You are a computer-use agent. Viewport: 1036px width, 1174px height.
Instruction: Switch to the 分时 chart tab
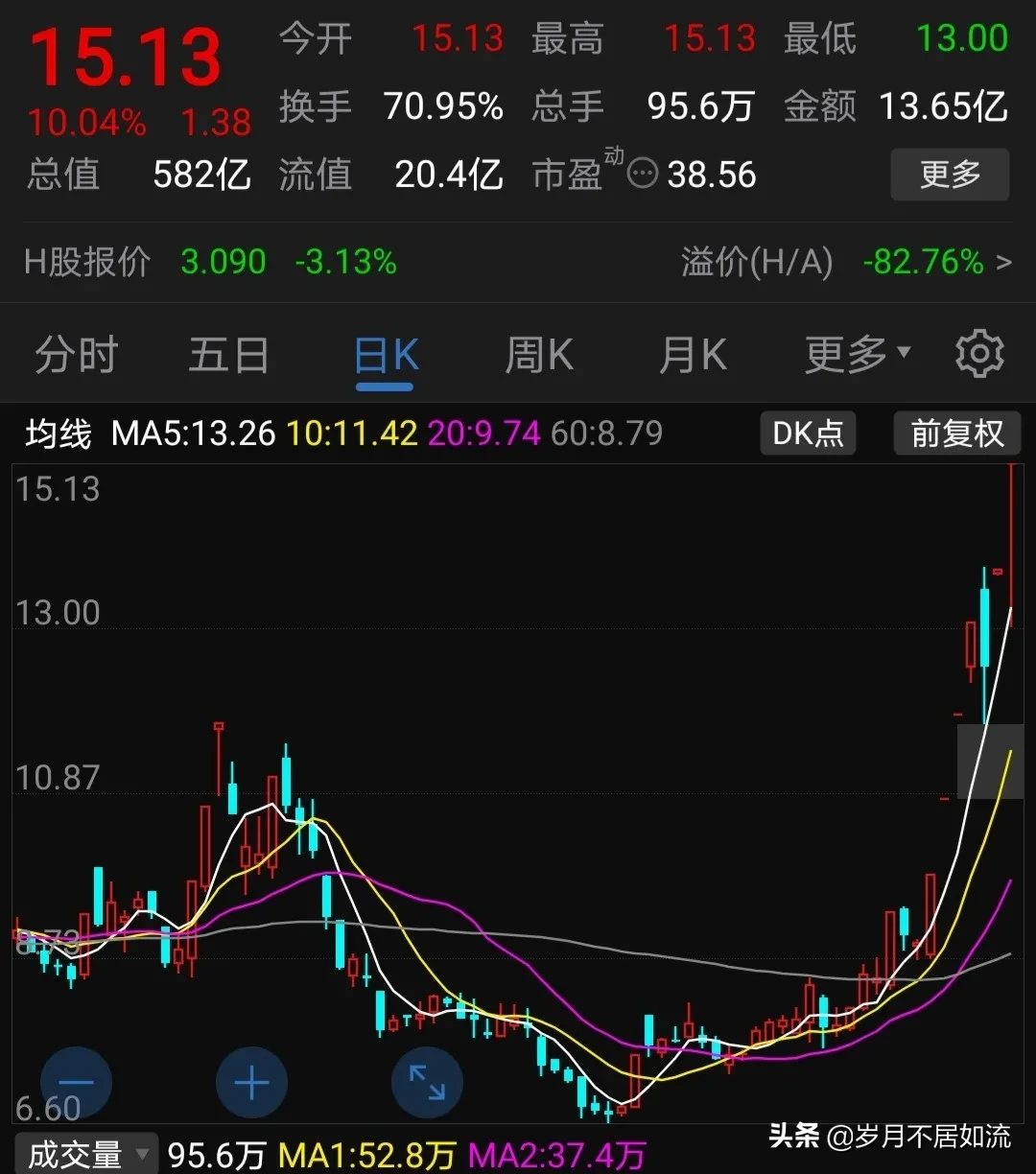click(76, 356)
